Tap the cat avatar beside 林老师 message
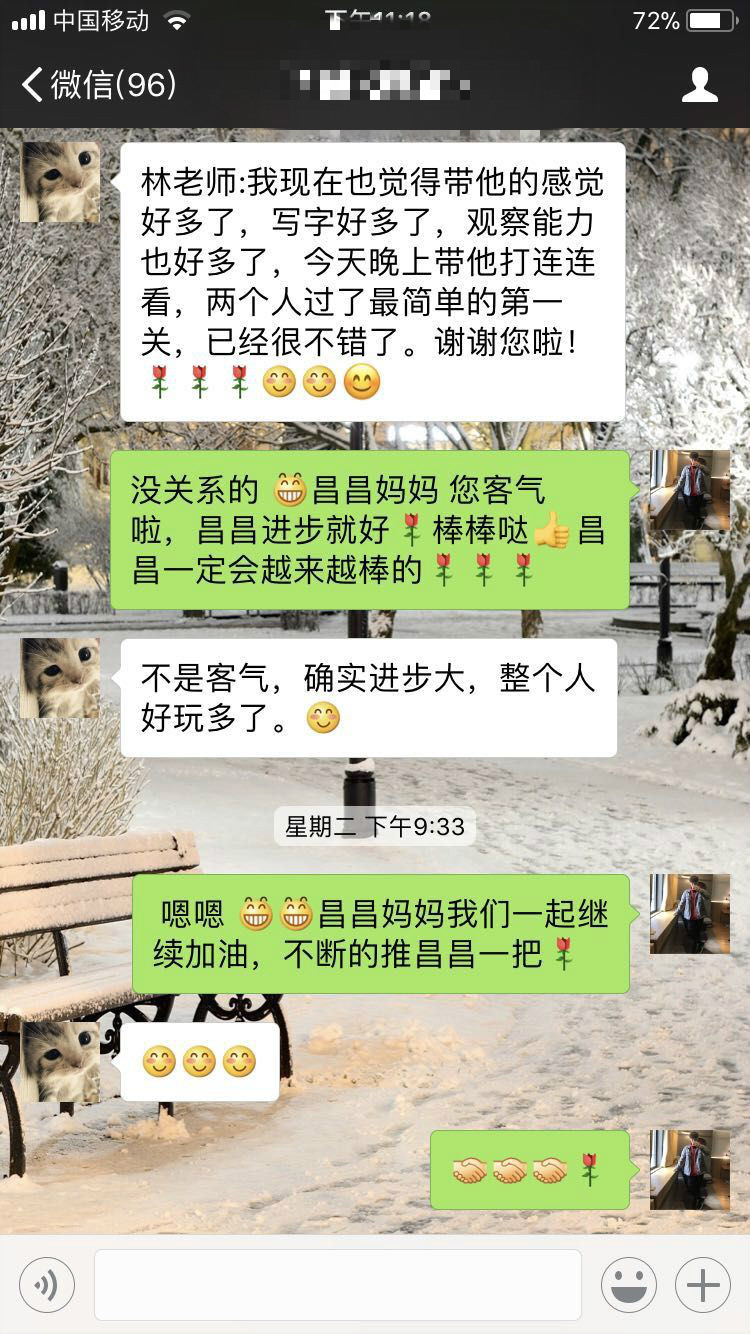750x1334 pixels. (x=60, y=182)
